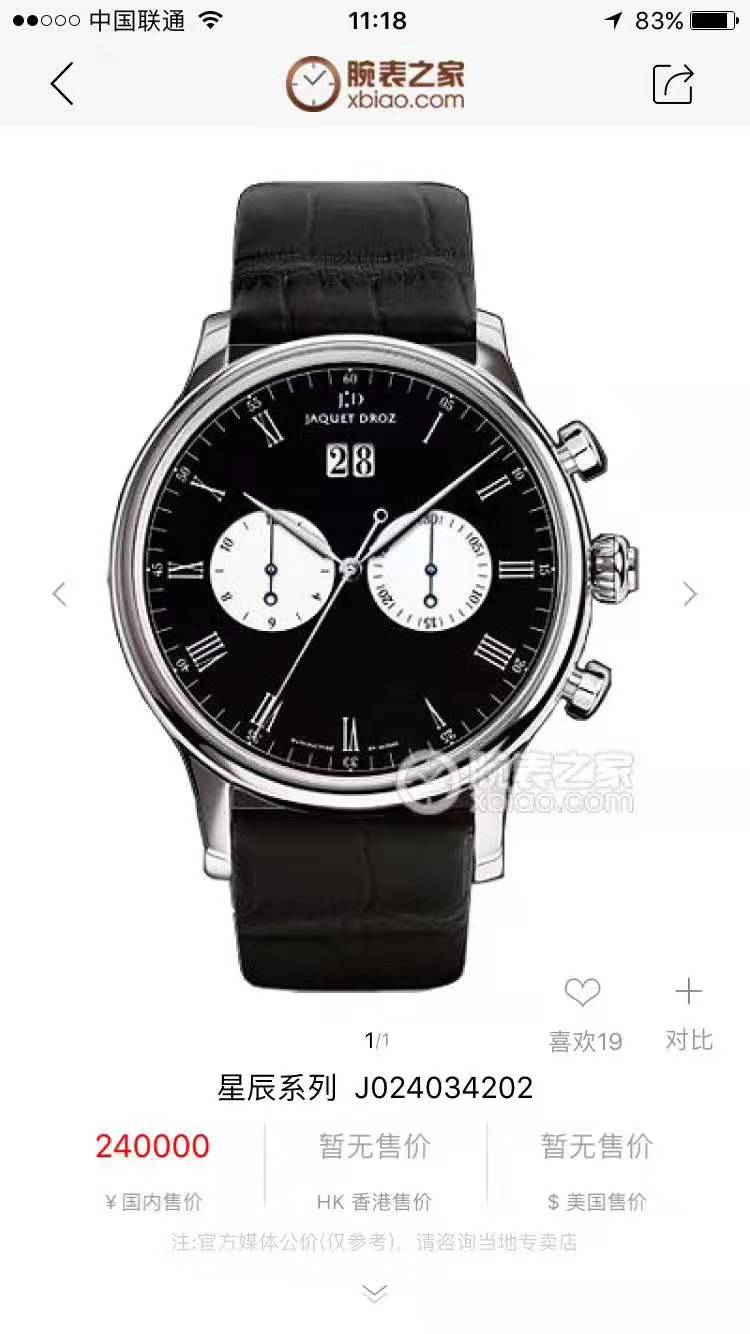
Task: Go back using the top-left arrow
Action: tap(62, 84)
